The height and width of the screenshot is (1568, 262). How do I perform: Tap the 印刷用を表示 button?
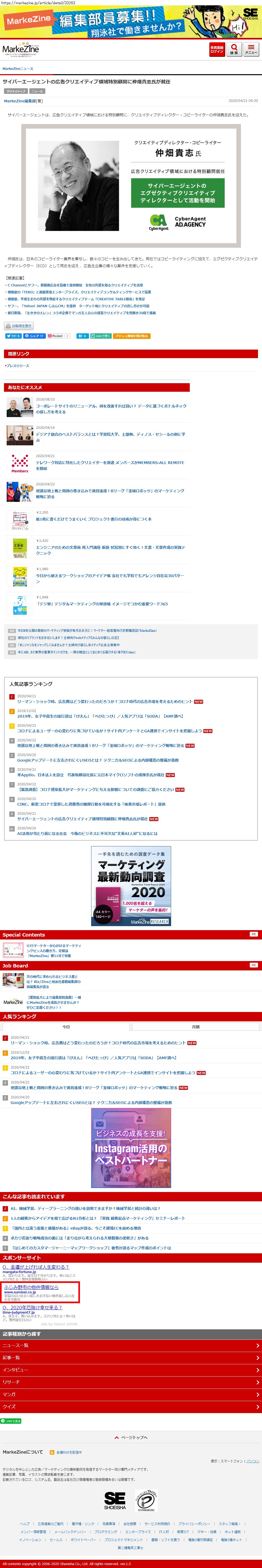tap(19, 326)
